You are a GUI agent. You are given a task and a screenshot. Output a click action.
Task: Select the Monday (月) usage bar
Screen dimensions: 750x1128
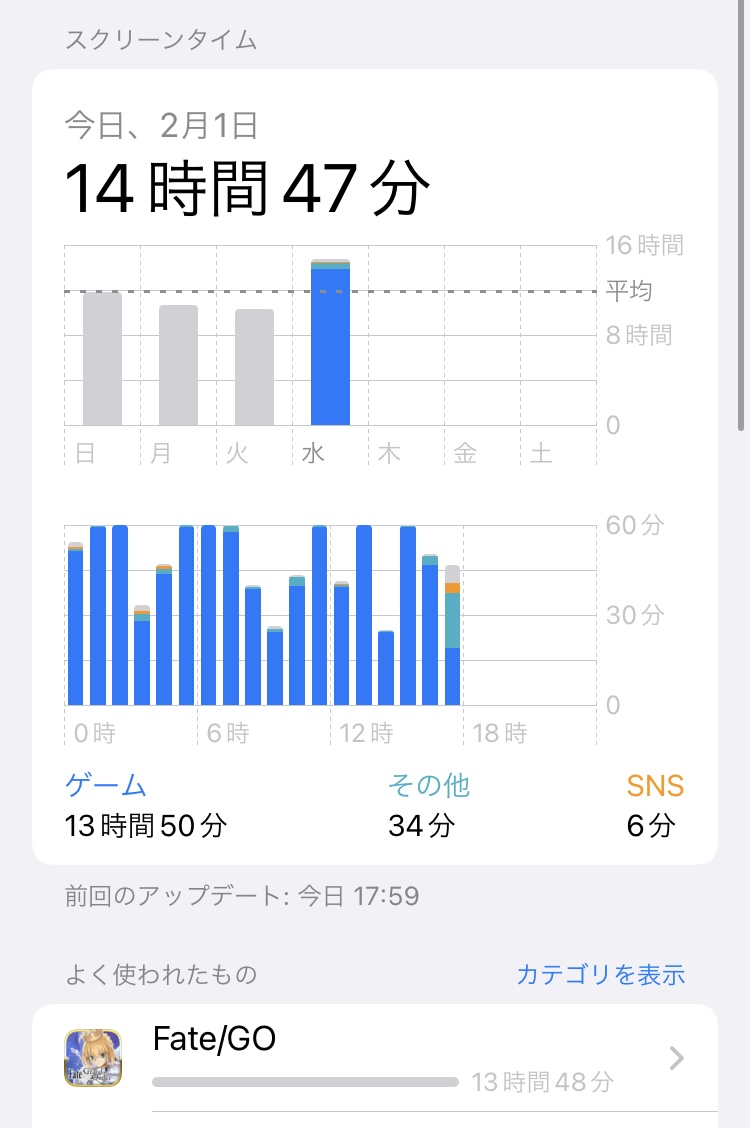point(178,365)
